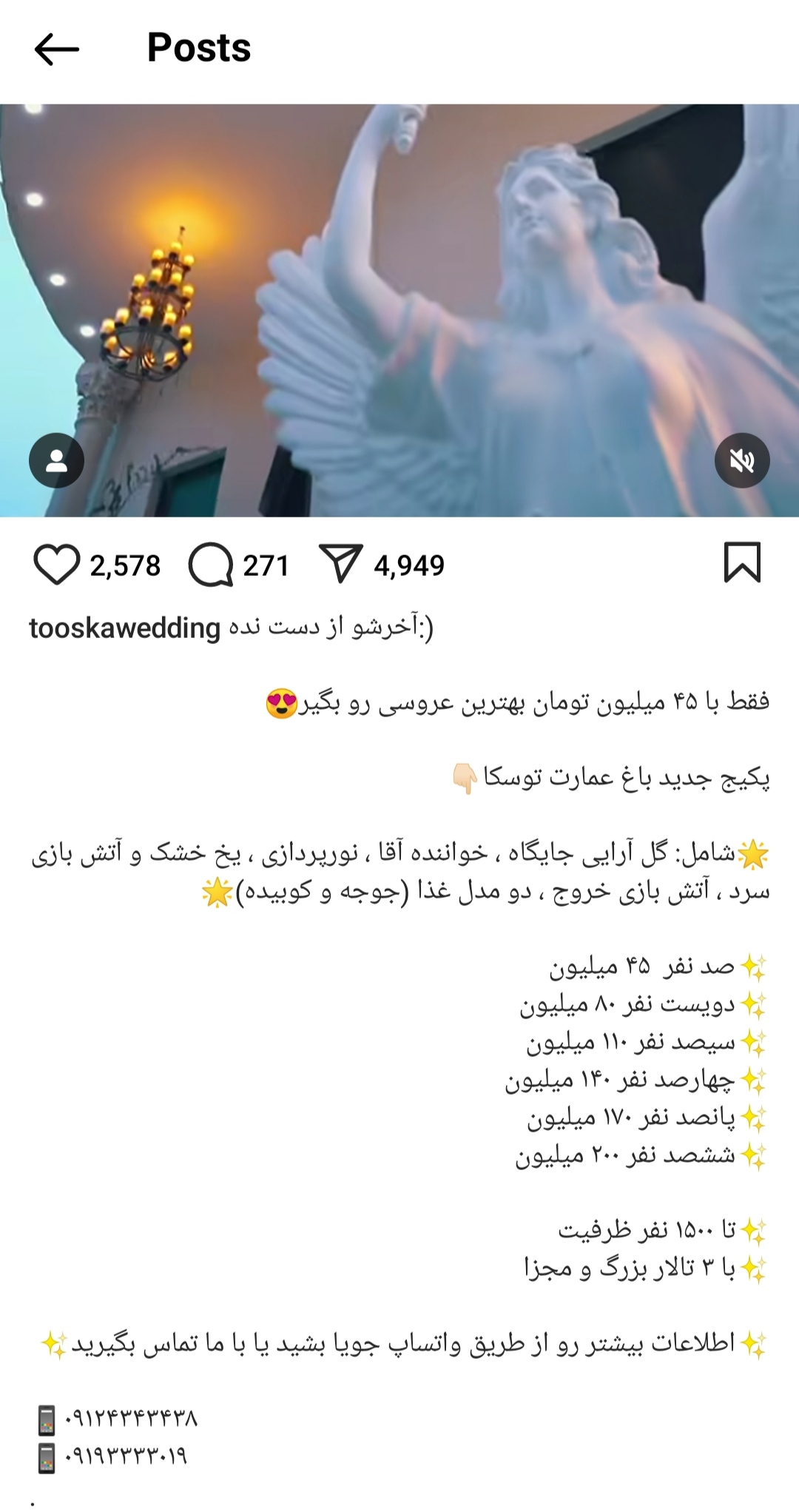The image size is (799, 1512).
Task: Open tooskawedding profile from caption
Action: (x=124, y=628)
